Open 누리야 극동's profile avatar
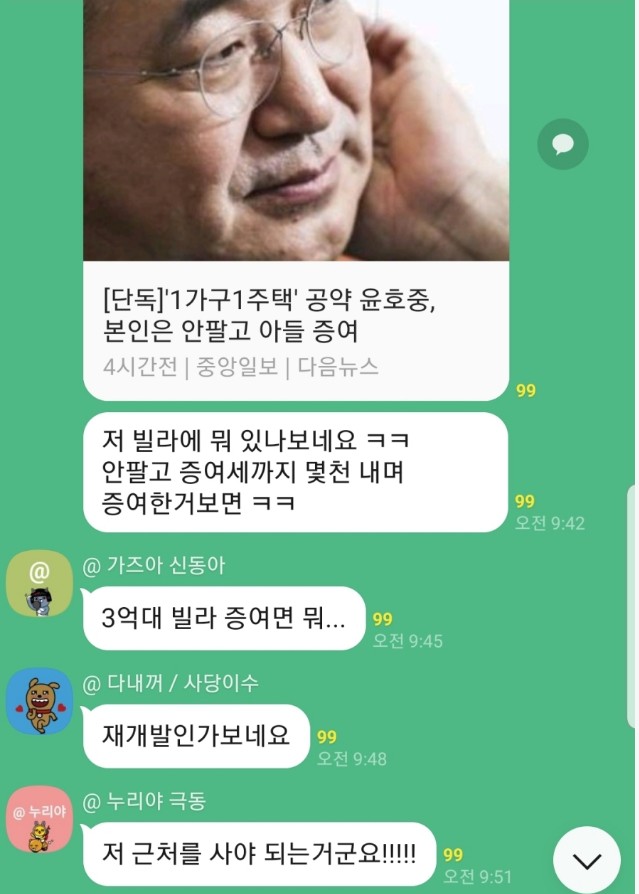This screenshot has width=639, height=894. pyautogui.click(x=40, y=819)
